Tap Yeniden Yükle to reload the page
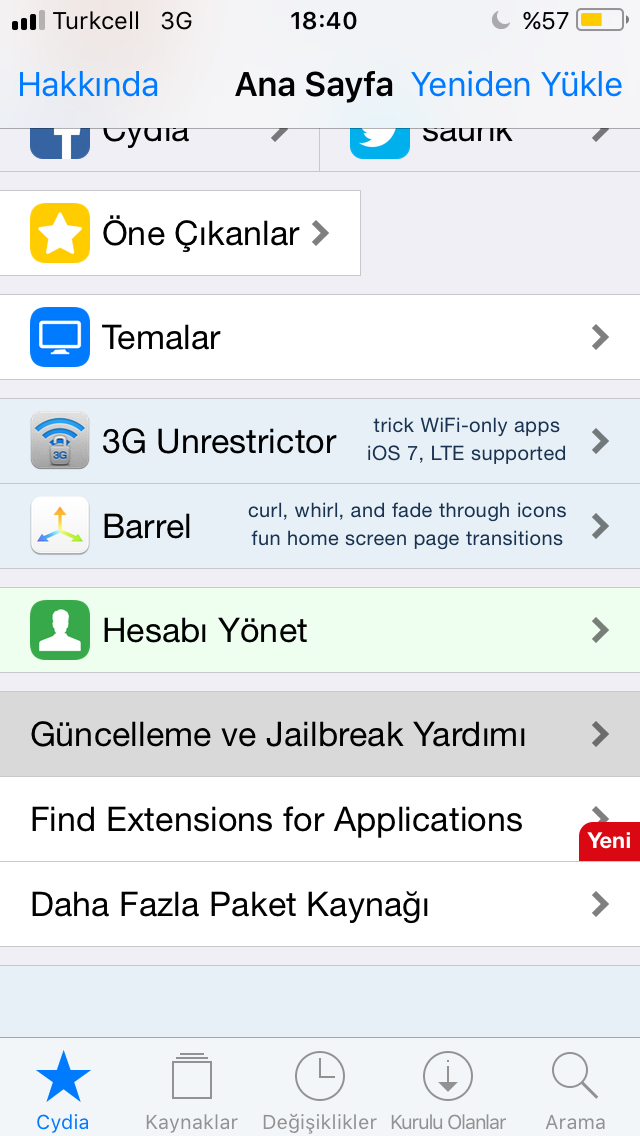 [x=517, y=85]
